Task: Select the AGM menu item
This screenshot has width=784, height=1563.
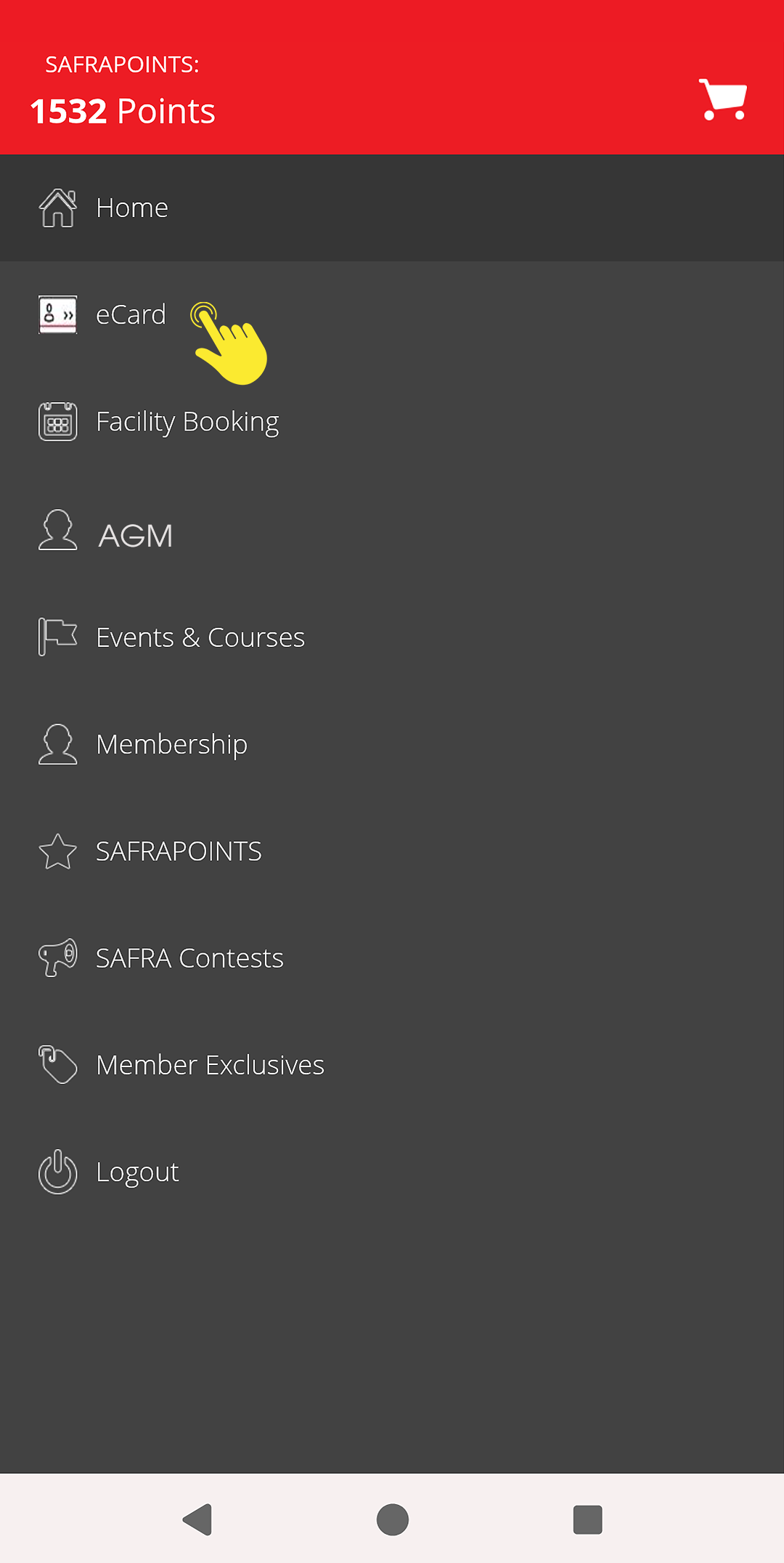Action: 136,536
